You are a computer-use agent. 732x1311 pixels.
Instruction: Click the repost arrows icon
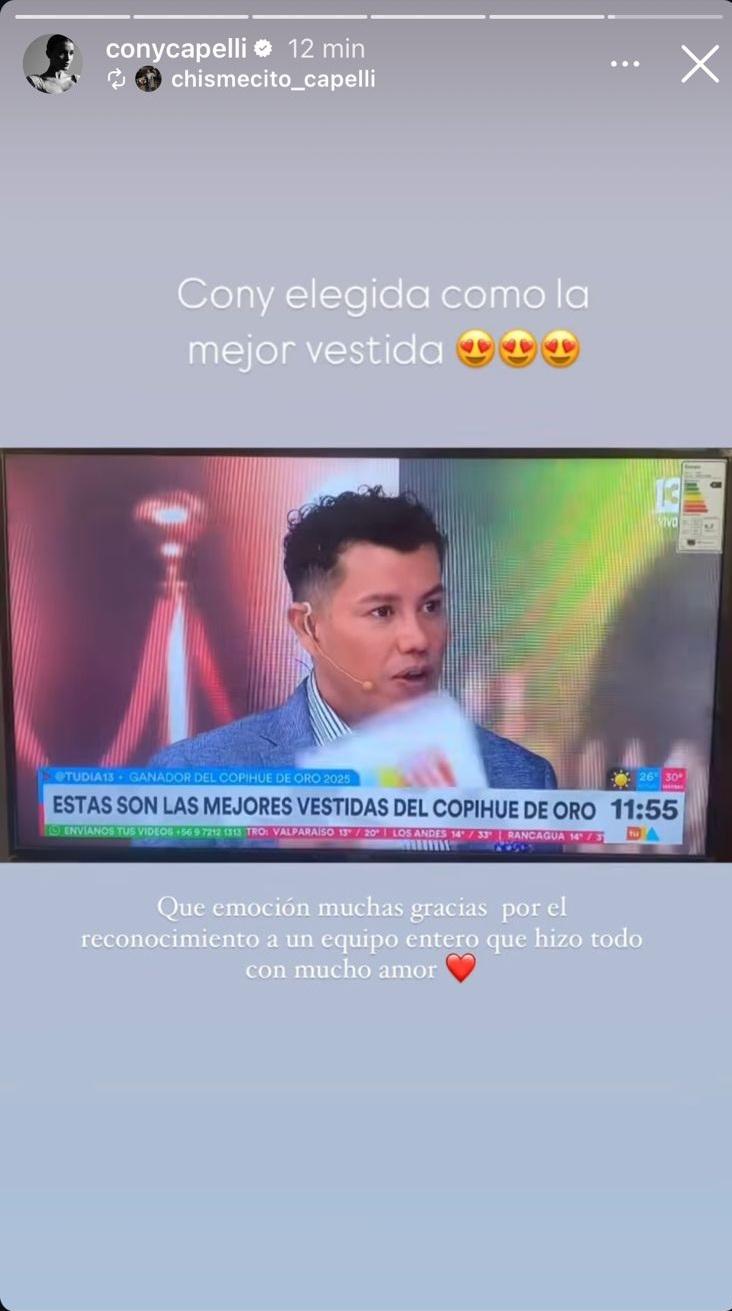point(116,78)
